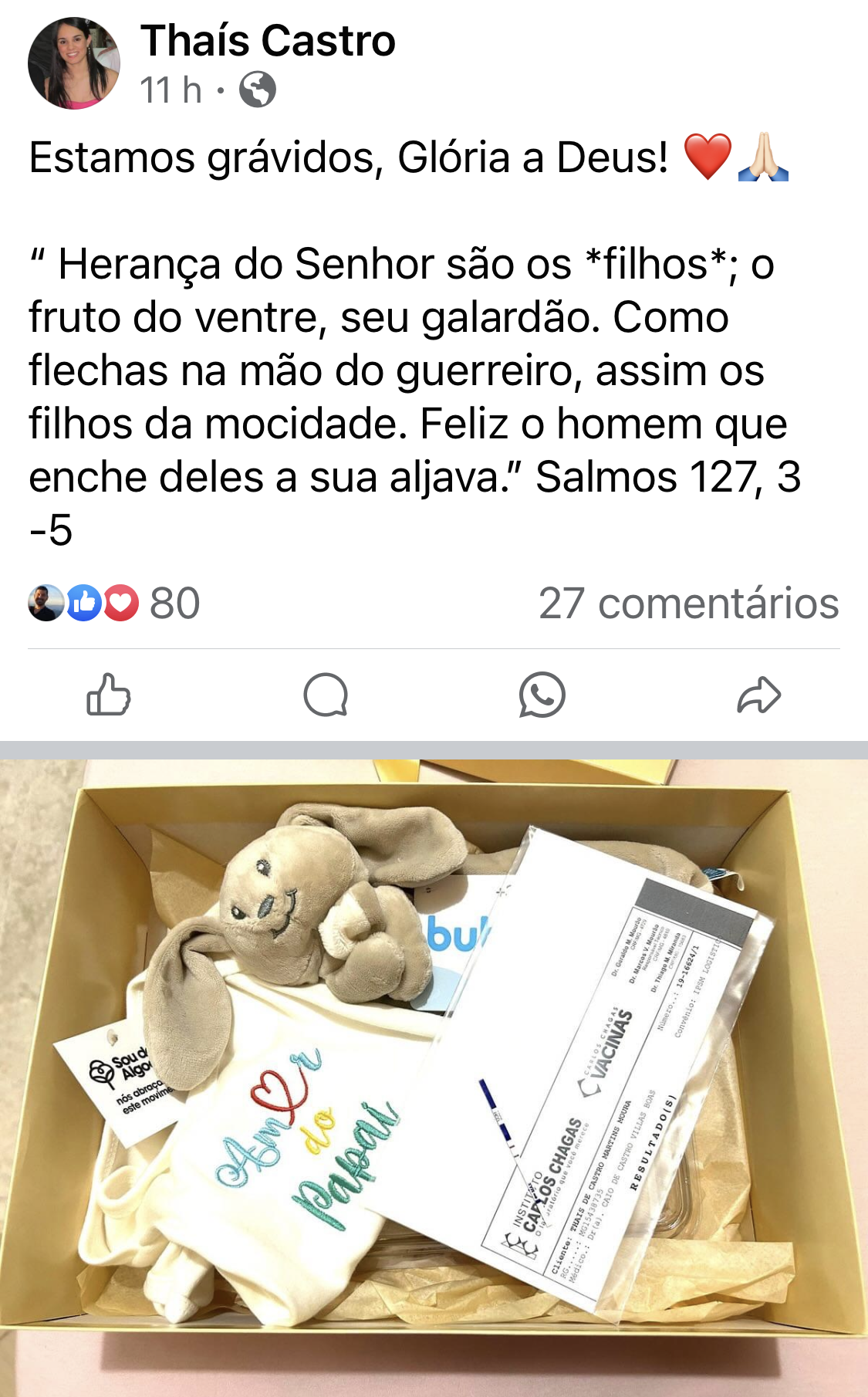Image resolution: width=868 pixels, height=1397 pixels.
Task: Open Thaís Castro's profile picture
Action: [74, 63]
